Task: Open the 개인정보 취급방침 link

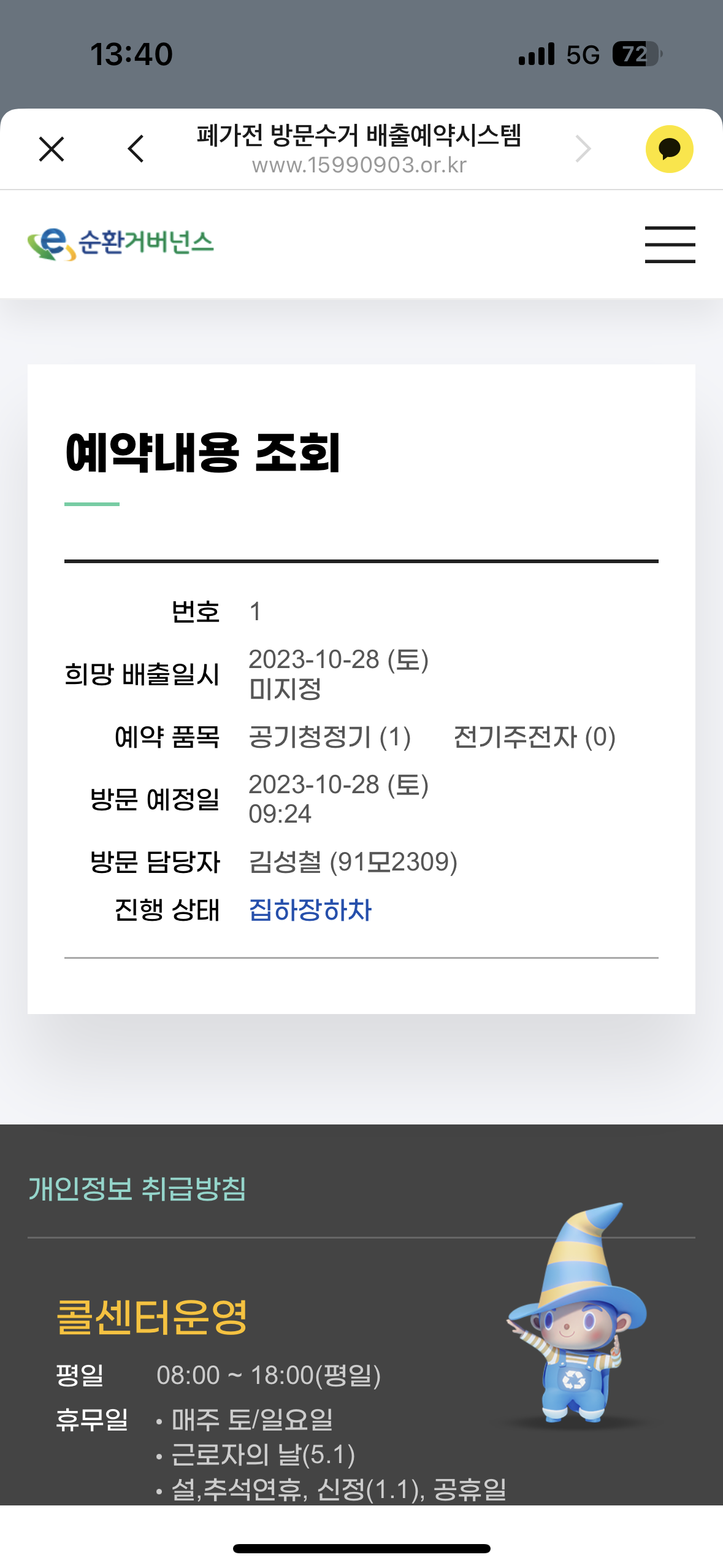Action: point(137,1189)
